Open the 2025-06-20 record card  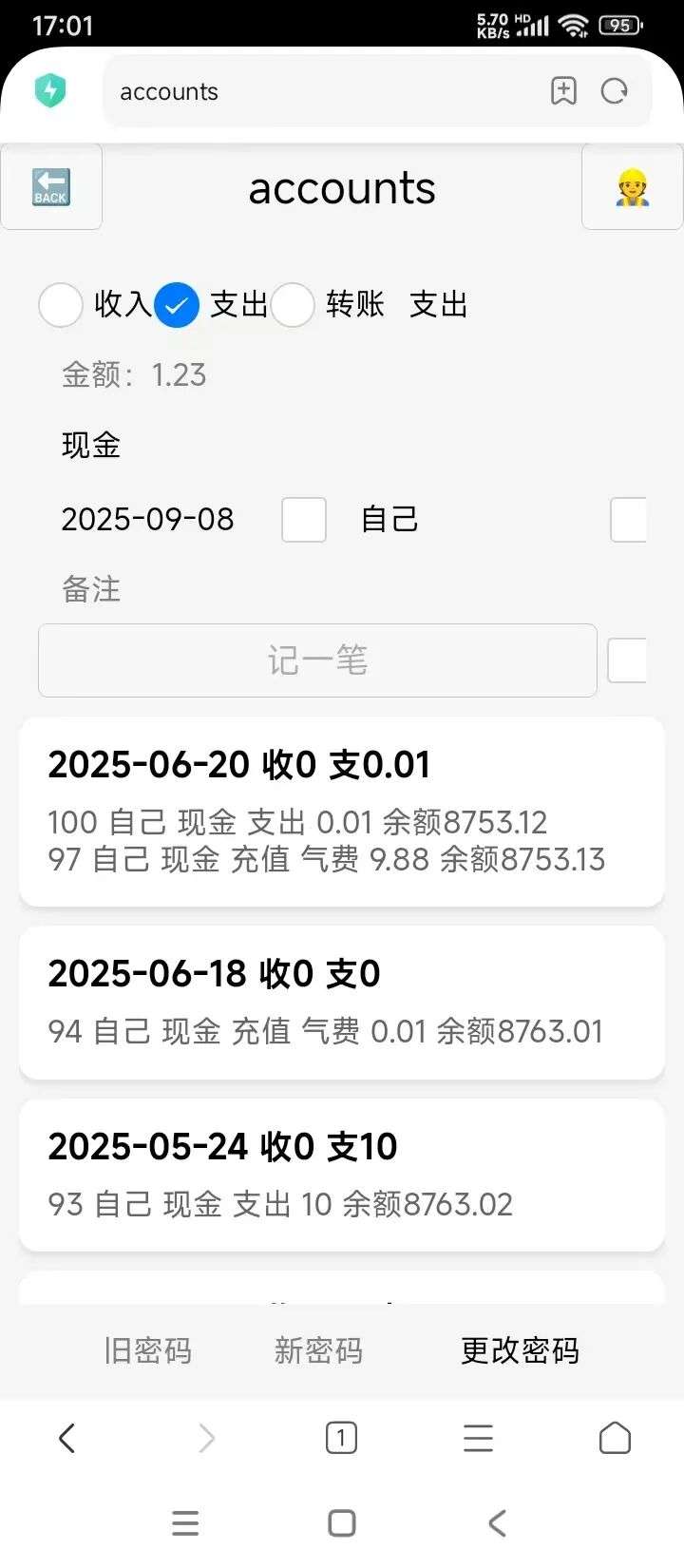[342, 812]
